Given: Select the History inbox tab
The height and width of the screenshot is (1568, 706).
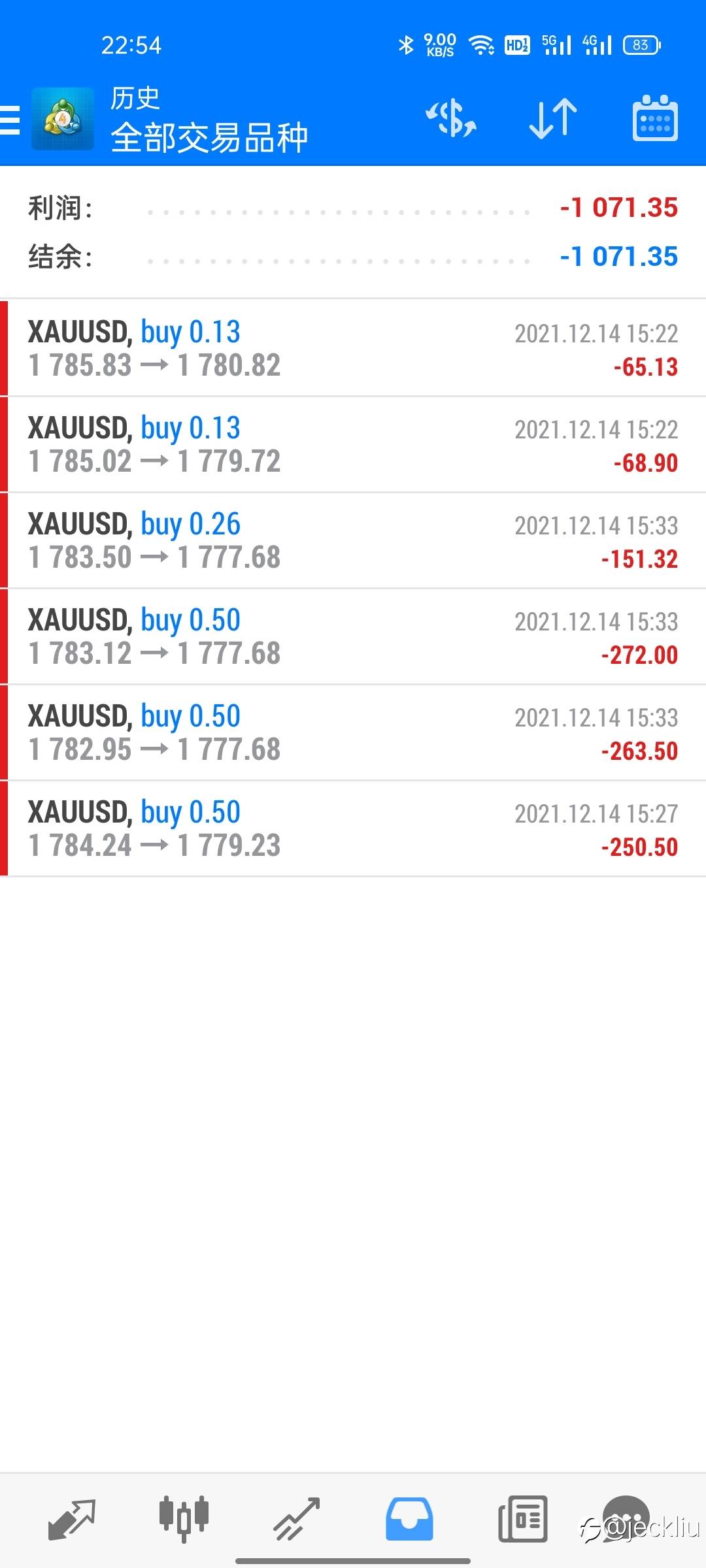Looking at the screenshot, I should point(409,1520).
